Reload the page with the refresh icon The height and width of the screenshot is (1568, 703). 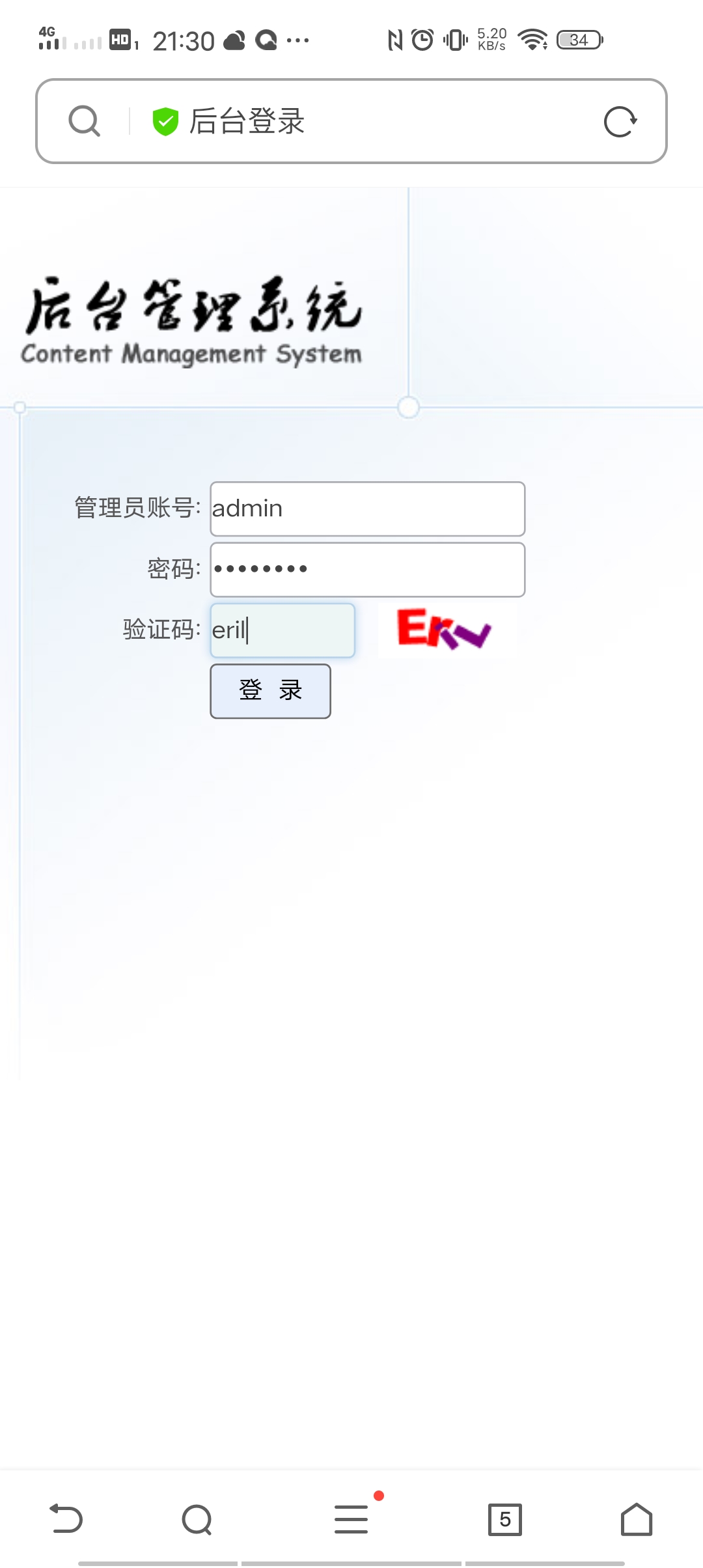[x=620, y=121]
